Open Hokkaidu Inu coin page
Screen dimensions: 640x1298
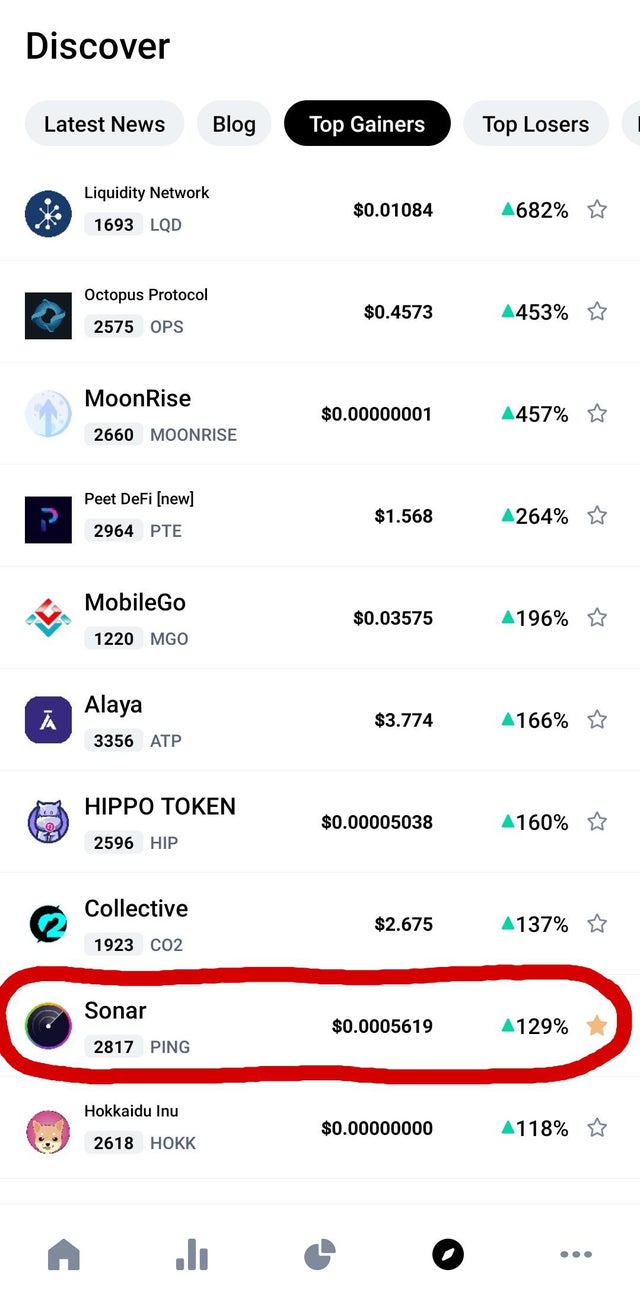click(250, 1128)
